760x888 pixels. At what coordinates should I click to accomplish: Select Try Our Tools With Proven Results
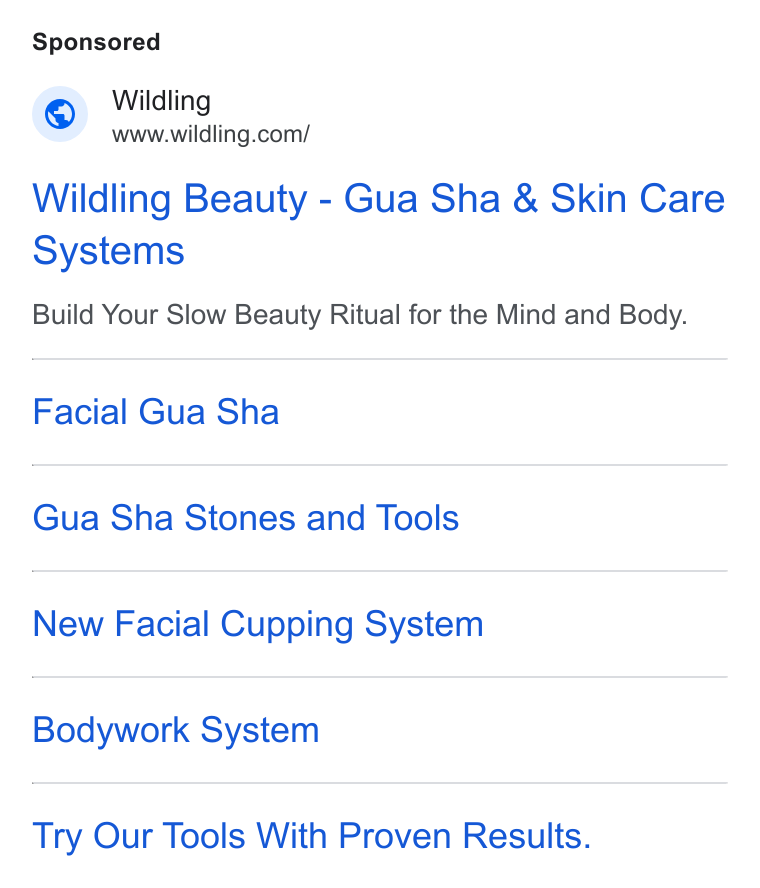(311, 836)
